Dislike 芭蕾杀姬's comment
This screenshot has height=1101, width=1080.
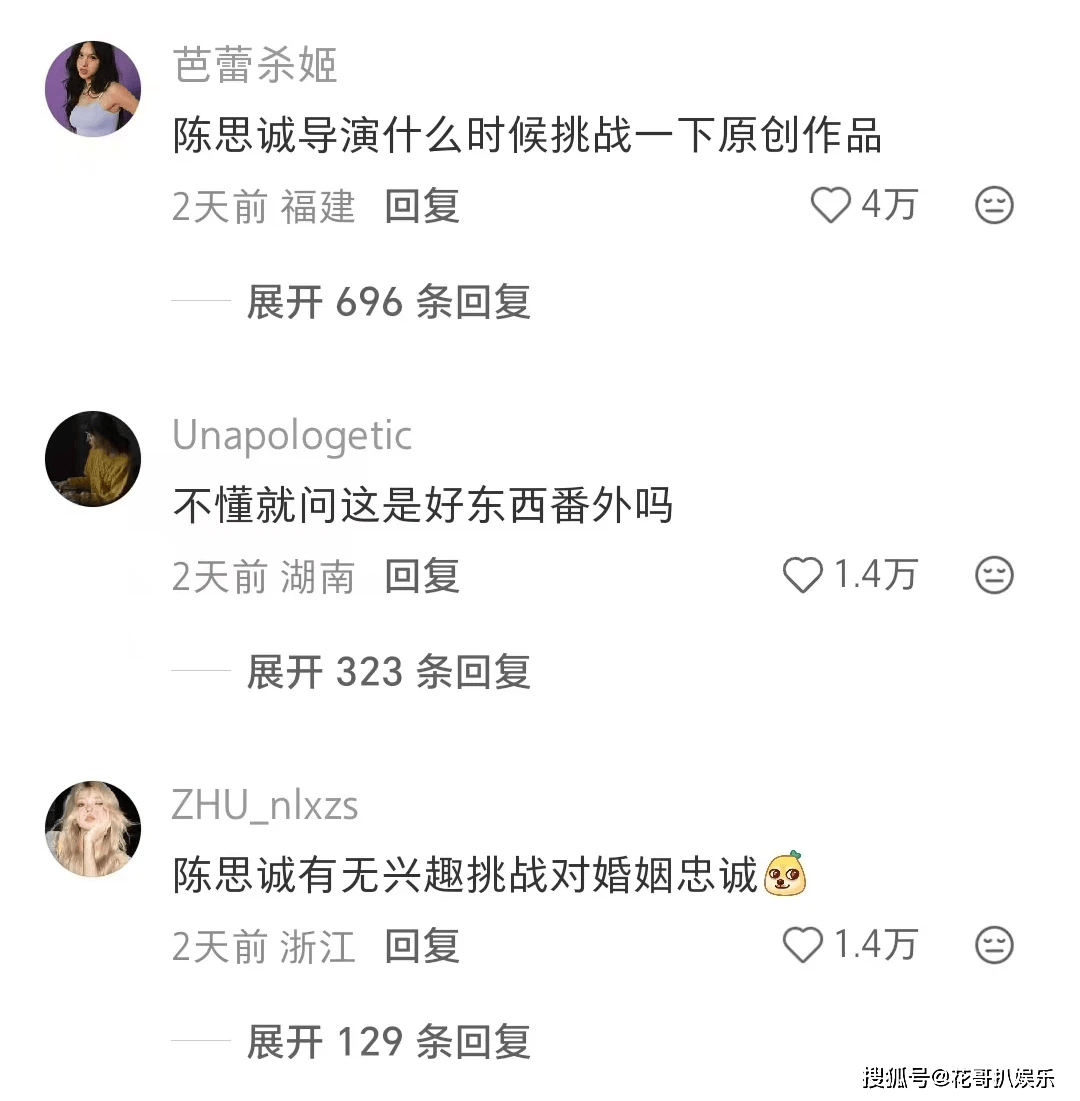994,205
